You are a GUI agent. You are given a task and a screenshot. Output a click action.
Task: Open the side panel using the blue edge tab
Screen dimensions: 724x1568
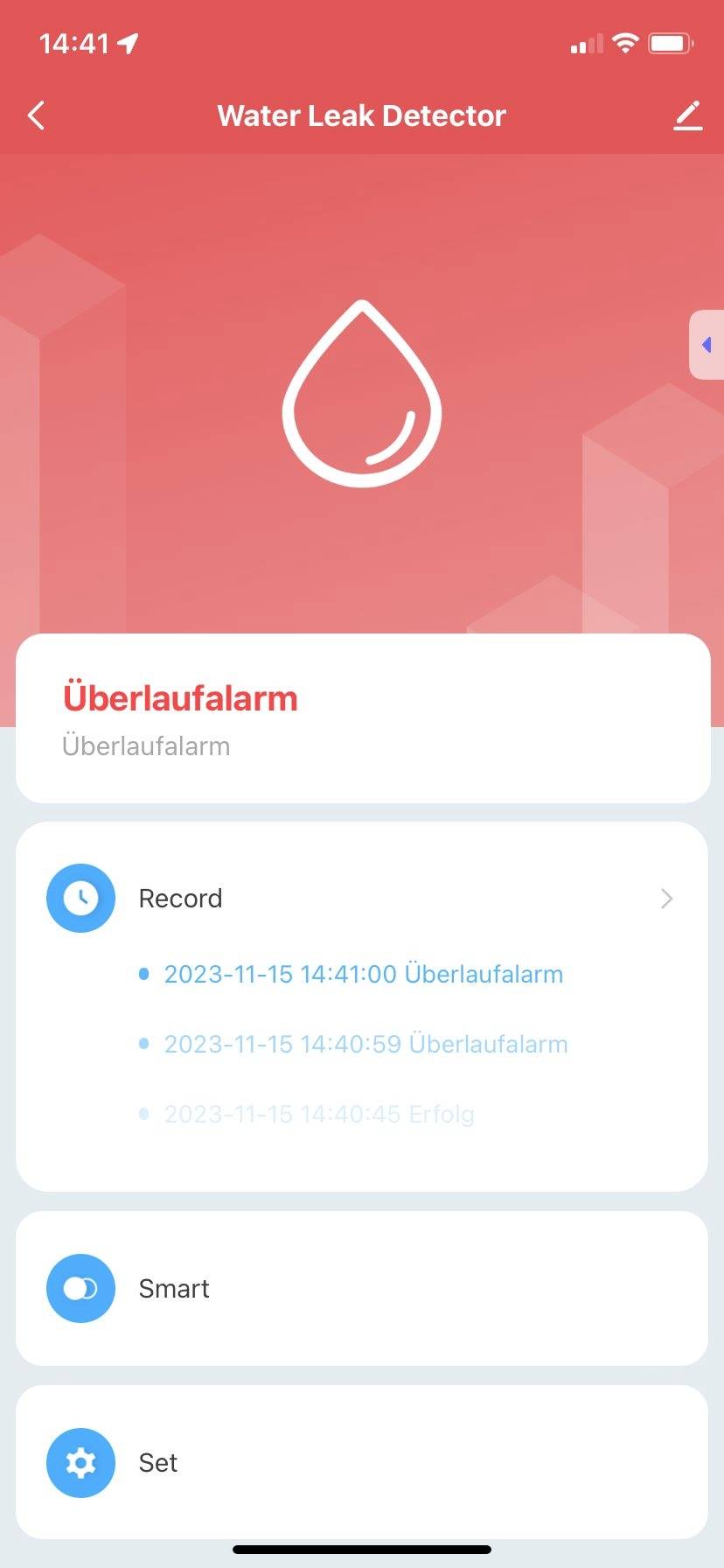[x=708, y=345]
